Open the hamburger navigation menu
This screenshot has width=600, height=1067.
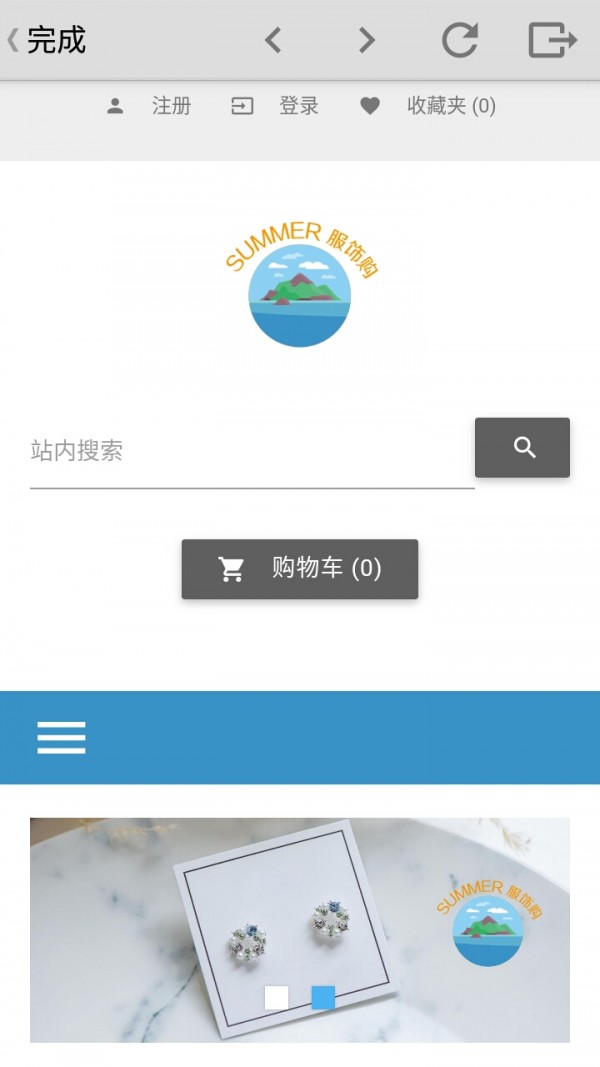61,738
